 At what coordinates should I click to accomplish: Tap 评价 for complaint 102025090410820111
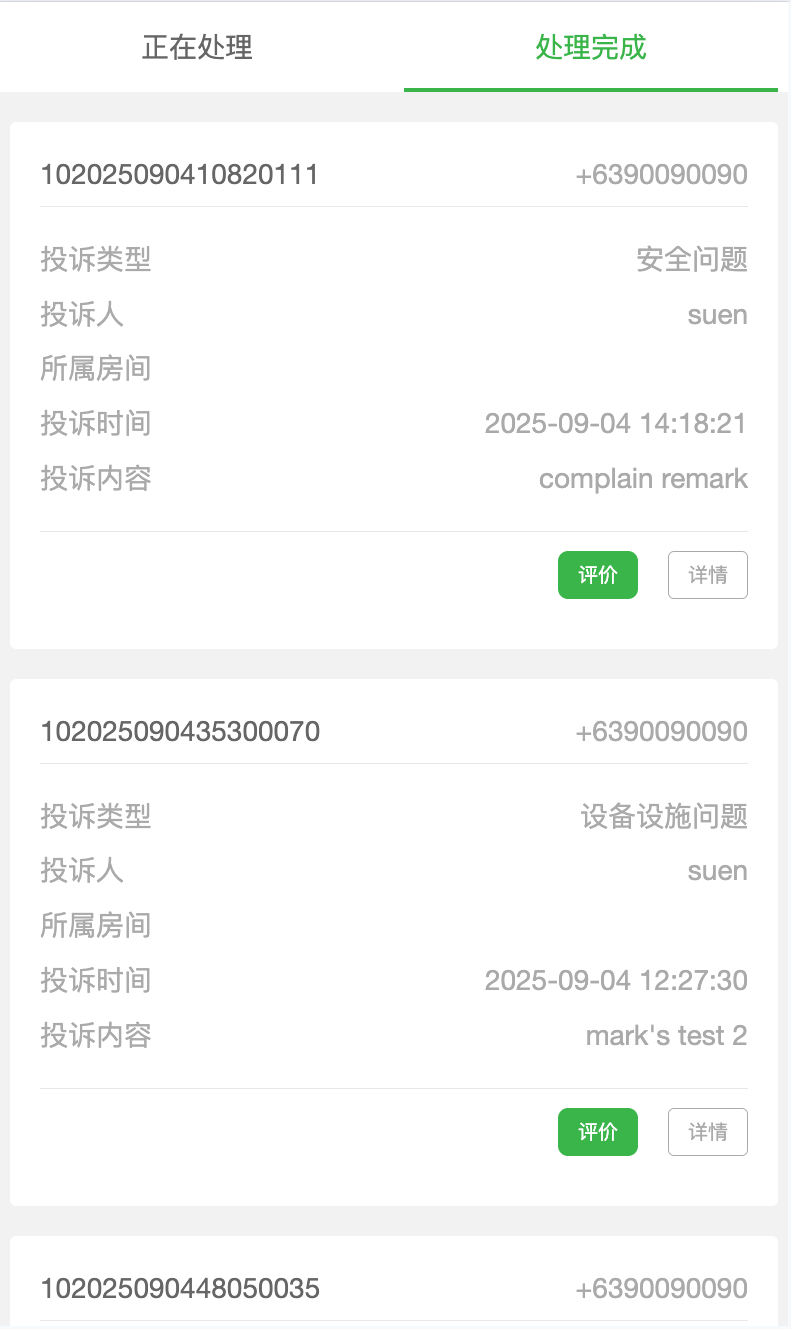(597, 575)
